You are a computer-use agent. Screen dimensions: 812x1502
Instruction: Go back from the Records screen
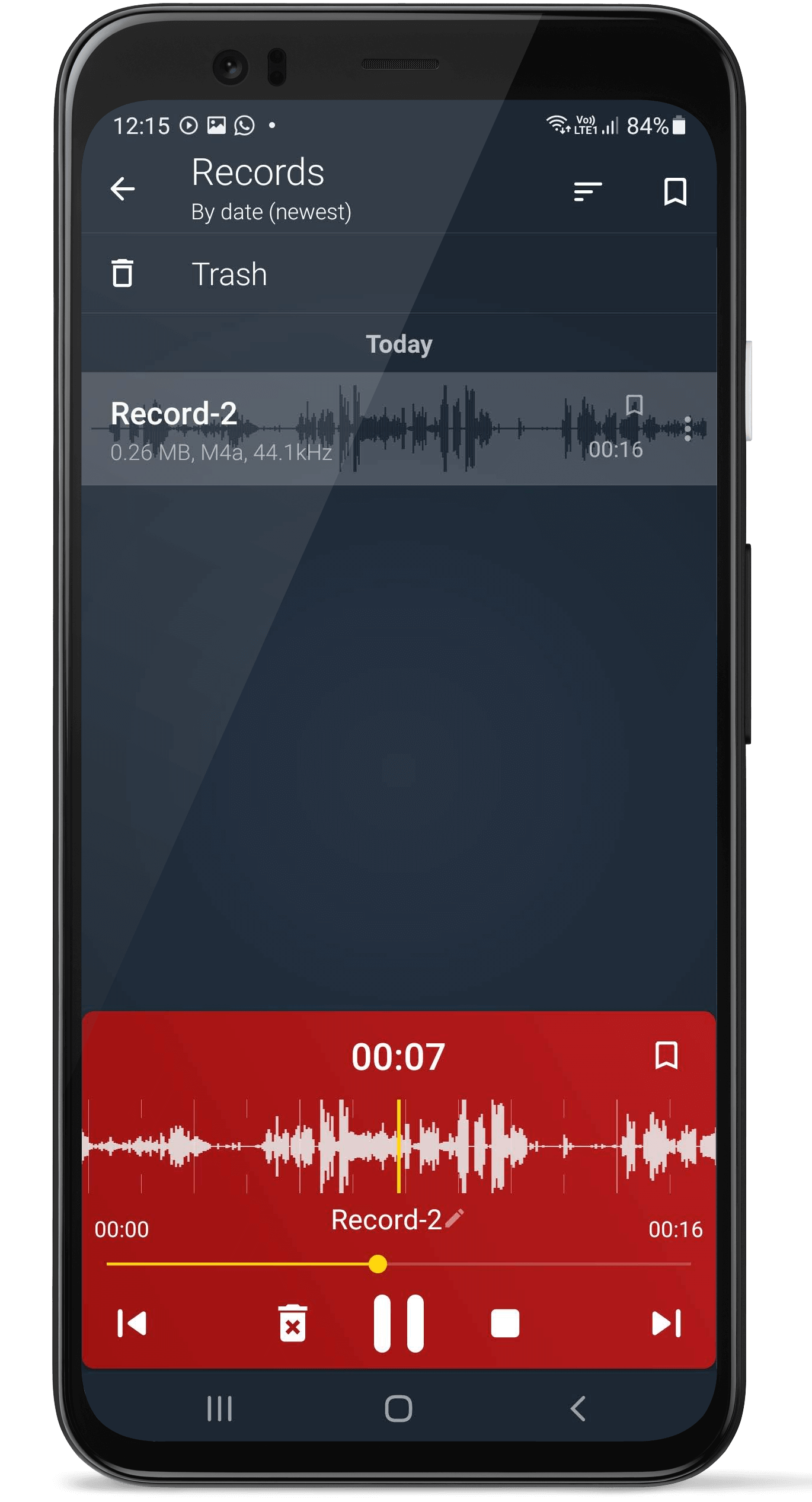(123, 190)
